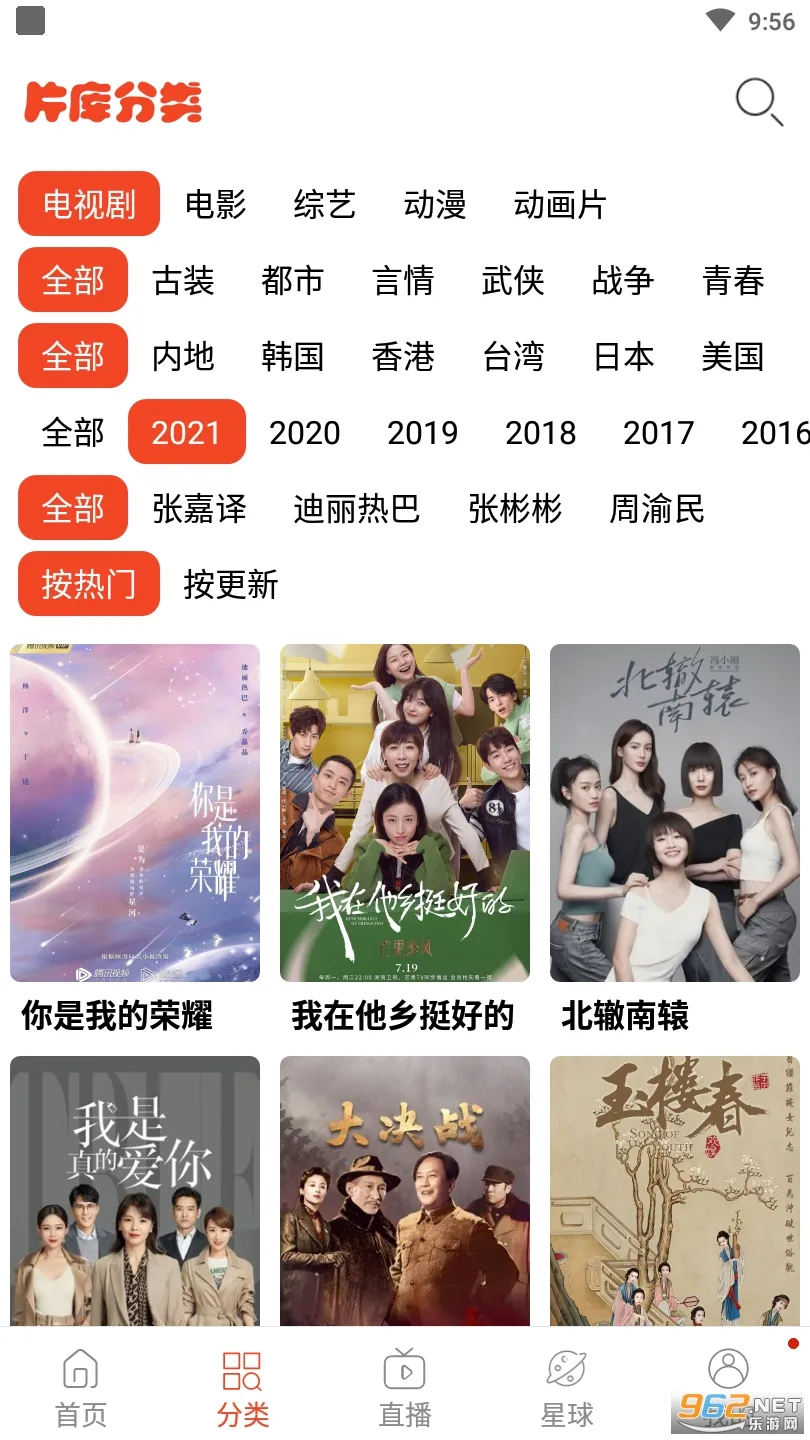Open the 大决战 poster
This screenshot has height=1440, width=810.
point(405,1190)
